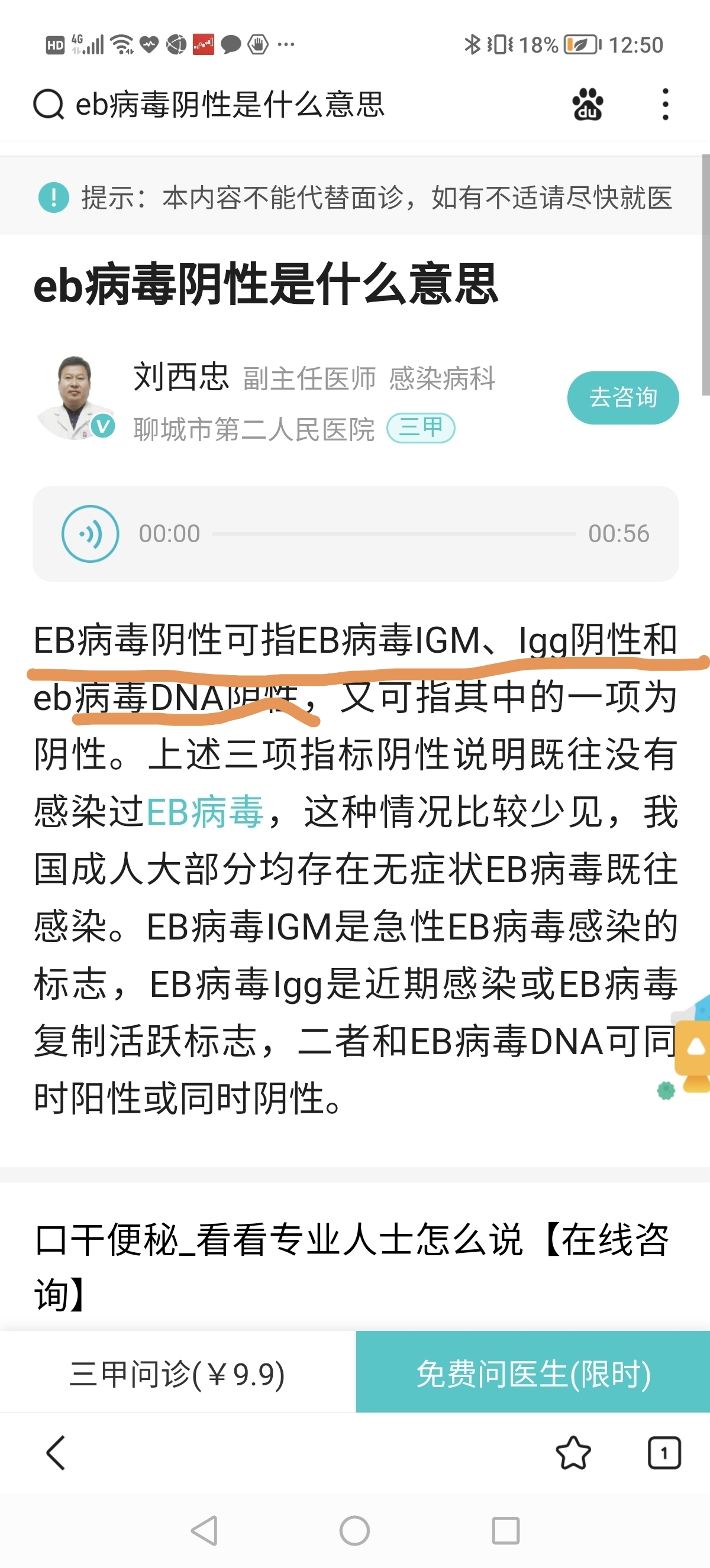Tap the 去咨询 button
Screen dimensions: 710x1568
623,397
